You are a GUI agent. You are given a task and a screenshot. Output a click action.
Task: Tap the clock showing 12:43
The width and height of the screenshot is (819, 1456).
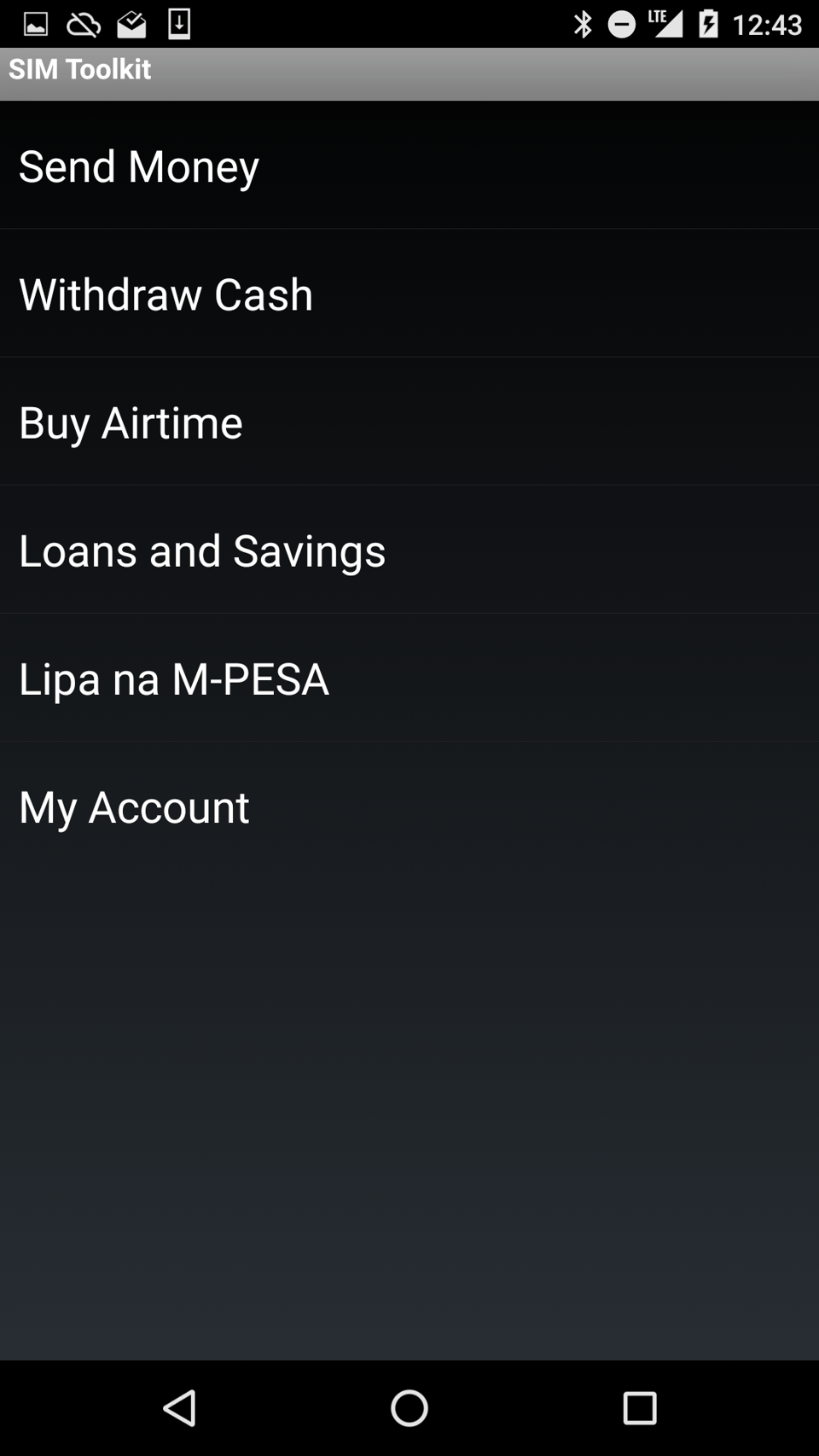tap(766, 25)
